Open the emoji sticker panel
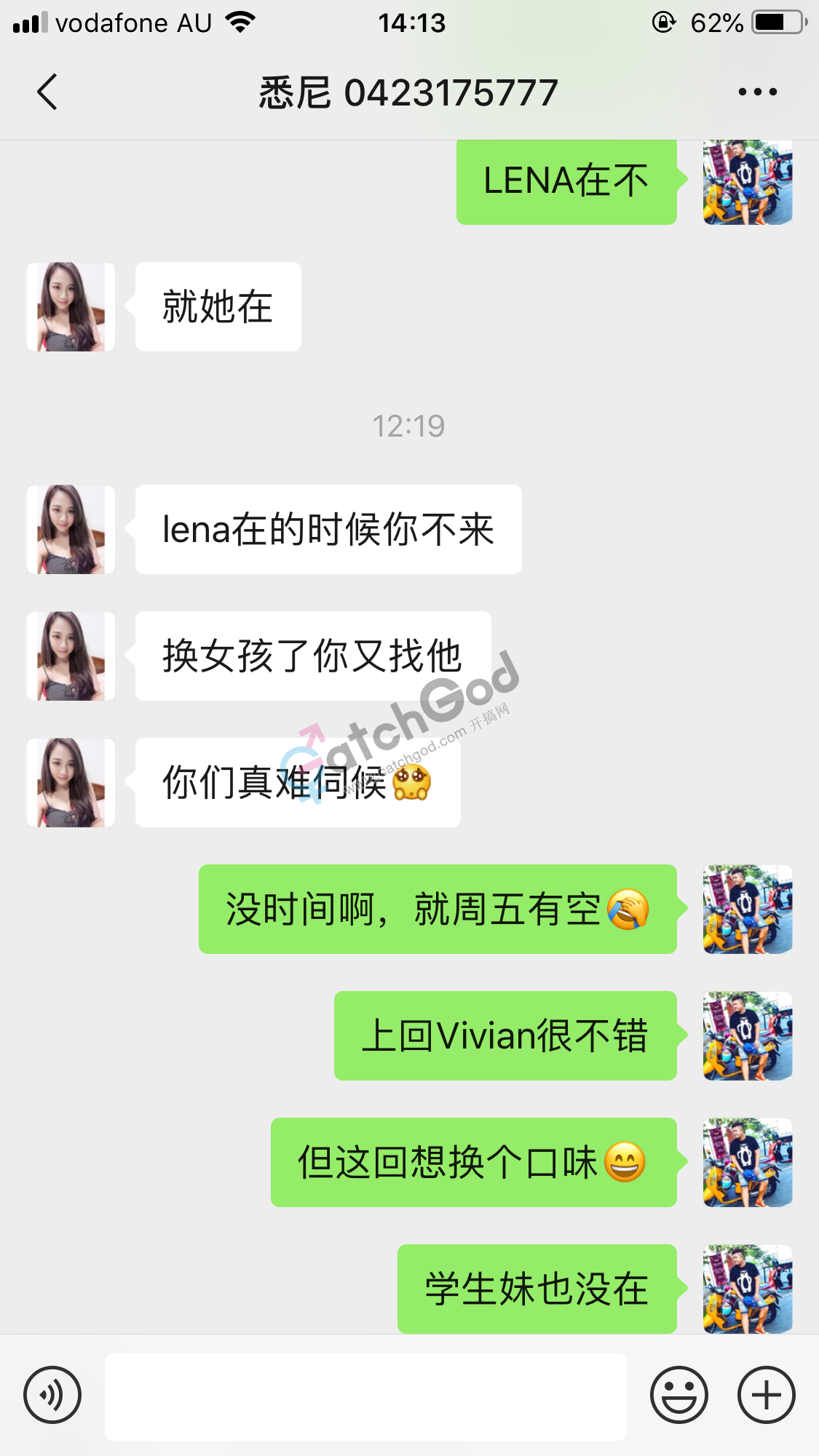 678,1395
